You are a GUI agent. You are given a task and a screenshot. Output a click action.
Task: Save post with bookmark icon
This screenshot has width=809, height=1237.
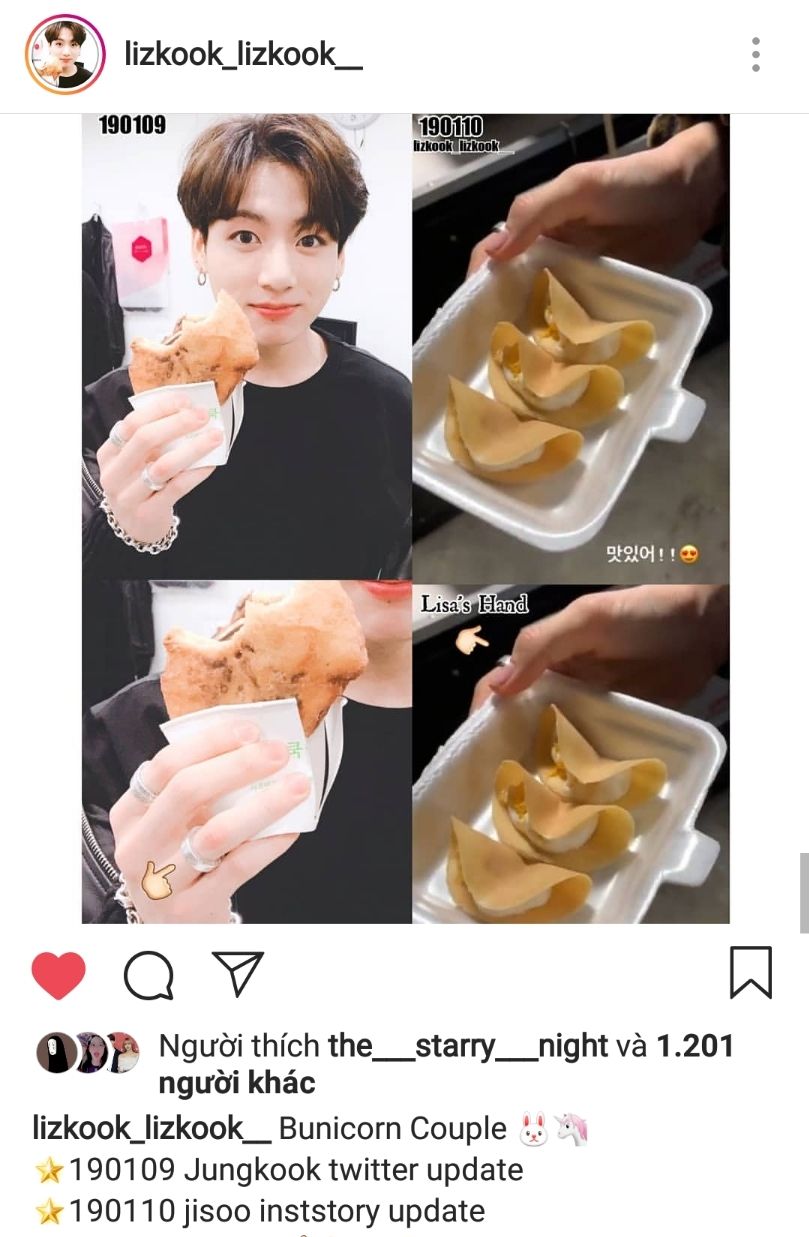[750, 973]
